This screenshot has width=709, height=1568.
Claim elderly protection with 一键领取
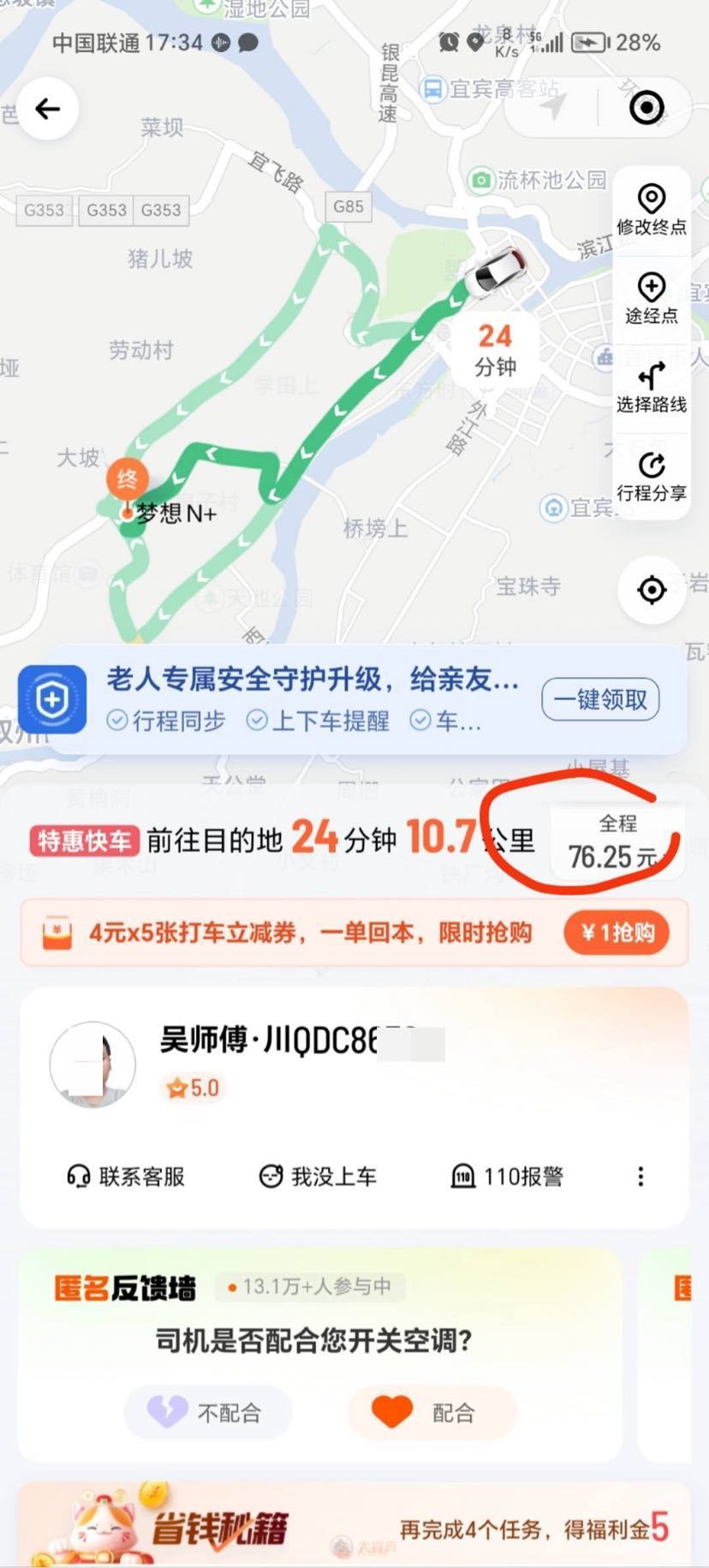(600, 700)
